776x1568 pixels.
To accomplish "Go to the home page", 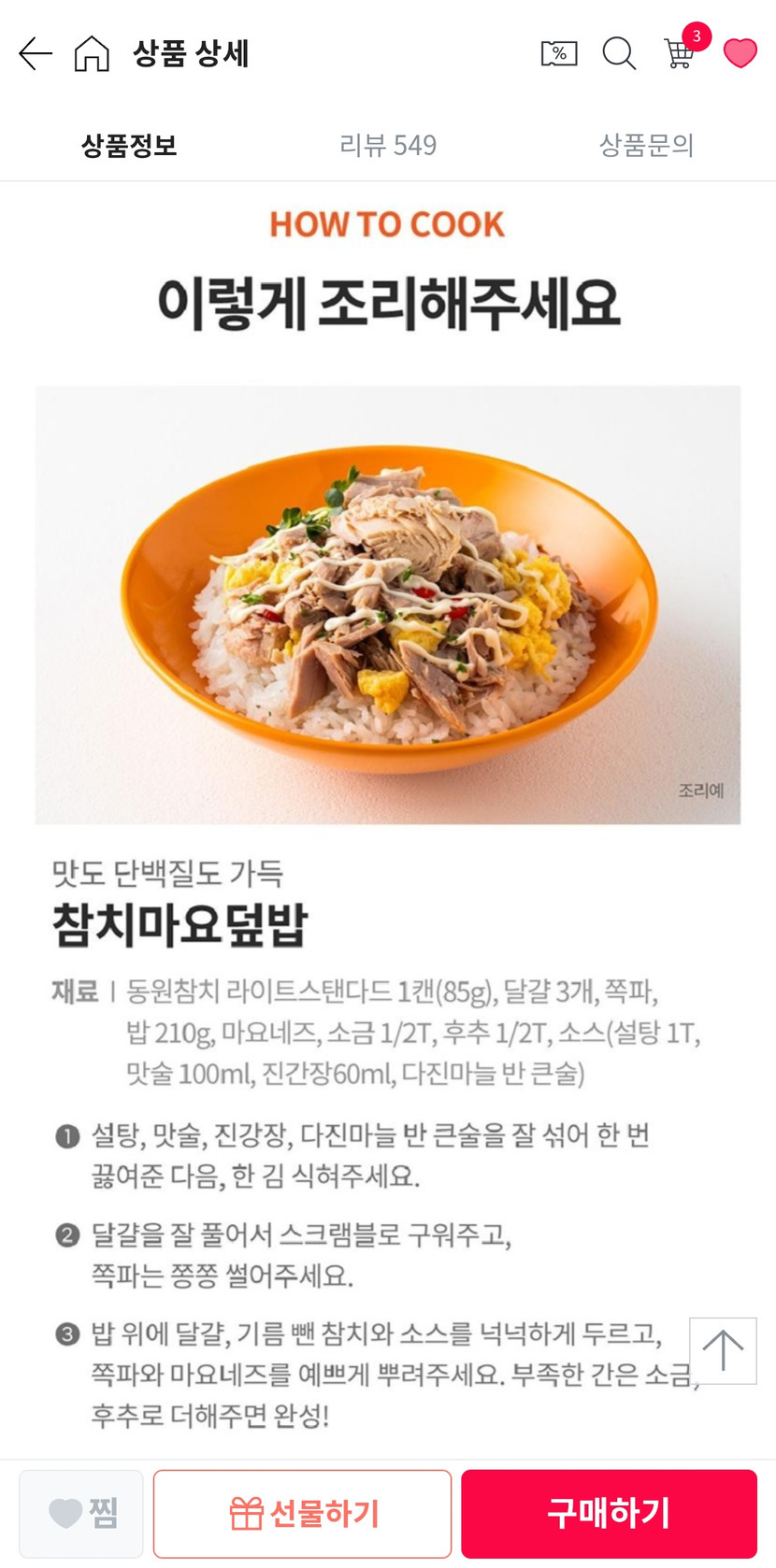I will (x=92, y=54).
